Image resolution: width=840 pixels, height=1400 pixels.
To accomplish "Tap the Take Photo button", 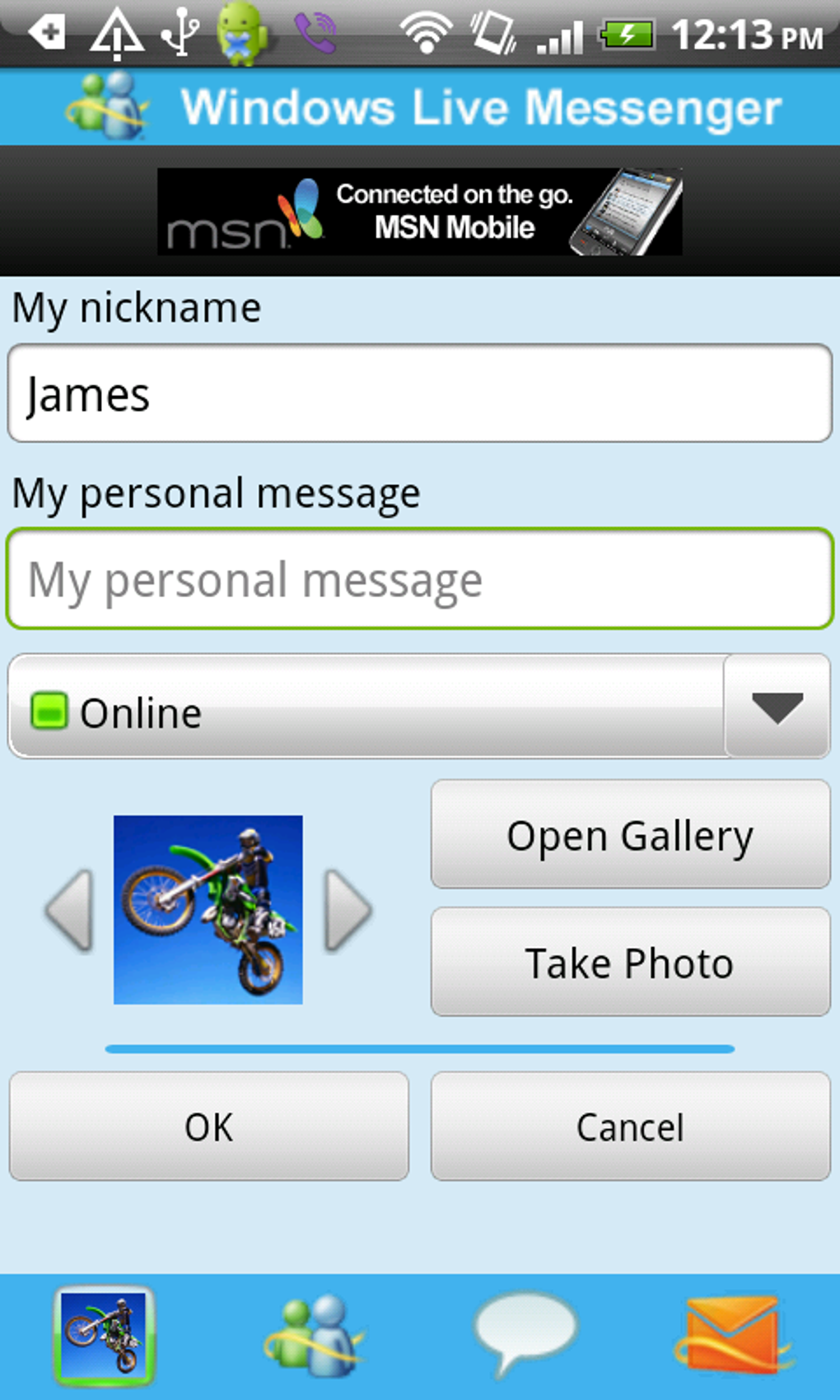I will click(x=630, y=962).
